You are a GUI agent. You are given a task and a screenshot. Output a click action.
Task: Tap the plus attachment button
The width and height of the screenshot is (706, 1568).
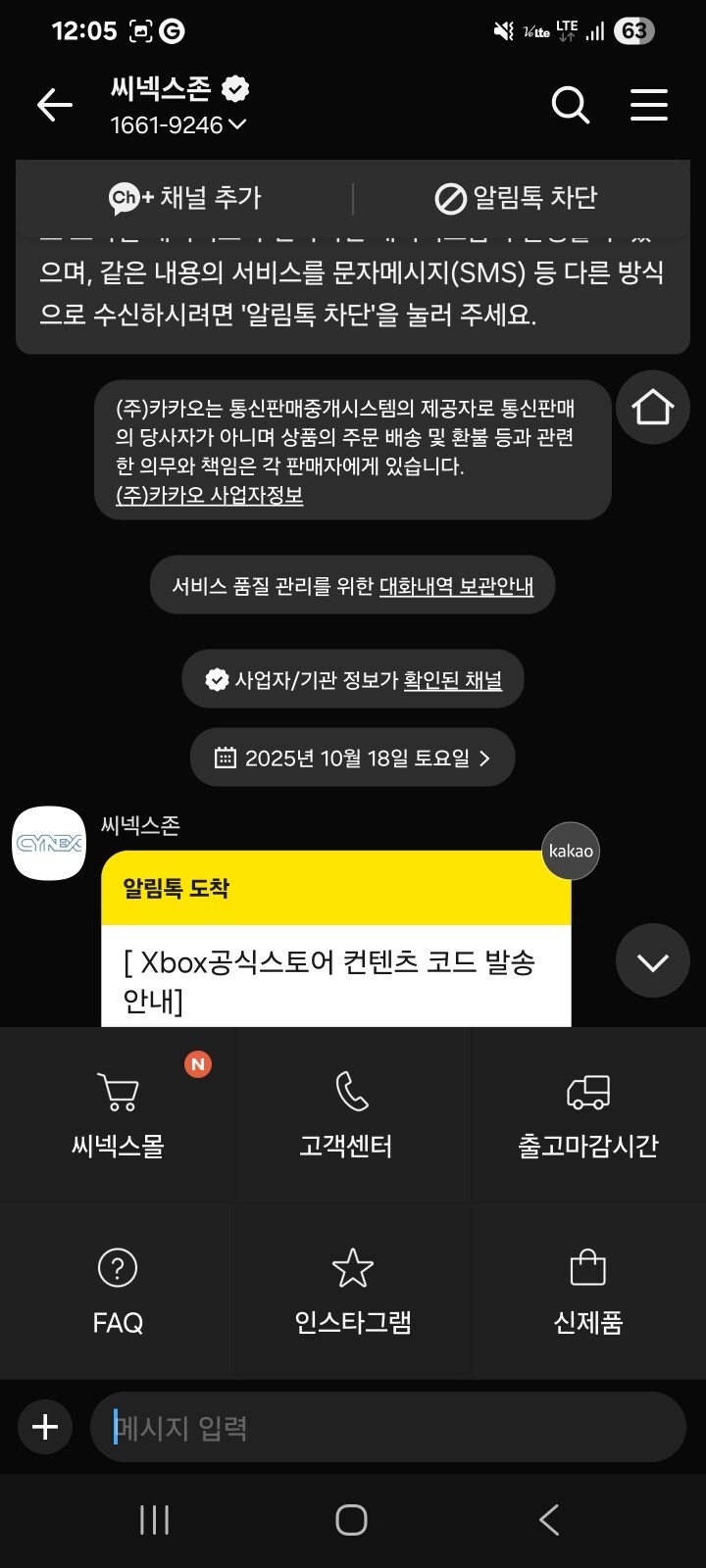45,1427
